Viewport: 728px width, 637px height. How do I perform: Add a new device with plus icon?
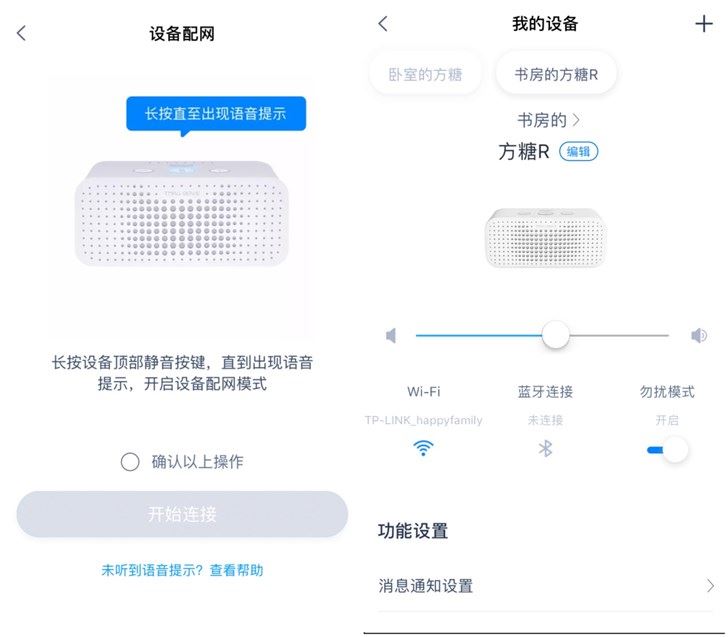[703, 24]
